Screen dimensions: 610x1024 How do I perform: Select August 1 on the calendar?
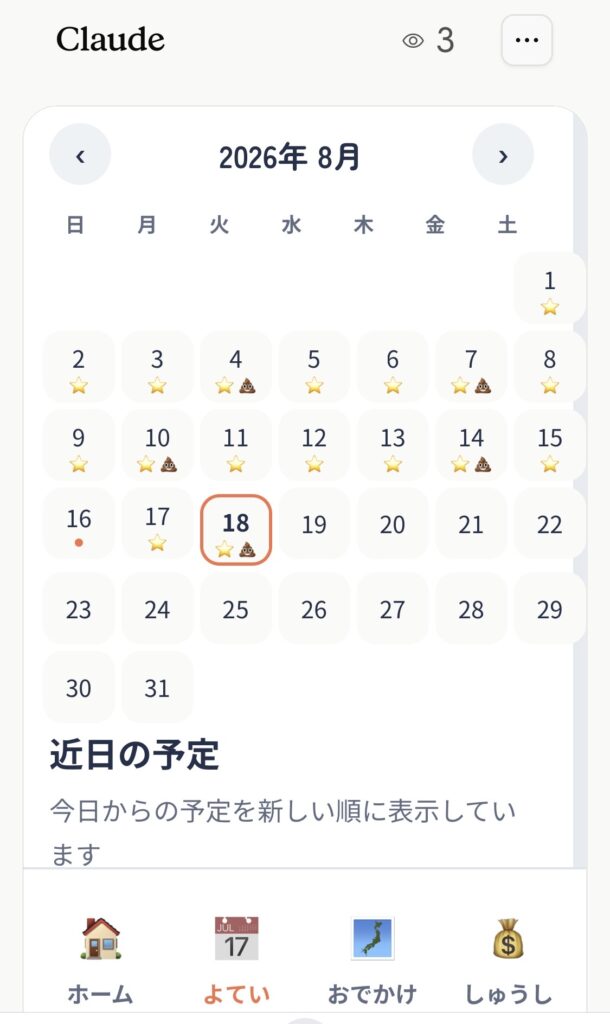click(x=549, y=288)
